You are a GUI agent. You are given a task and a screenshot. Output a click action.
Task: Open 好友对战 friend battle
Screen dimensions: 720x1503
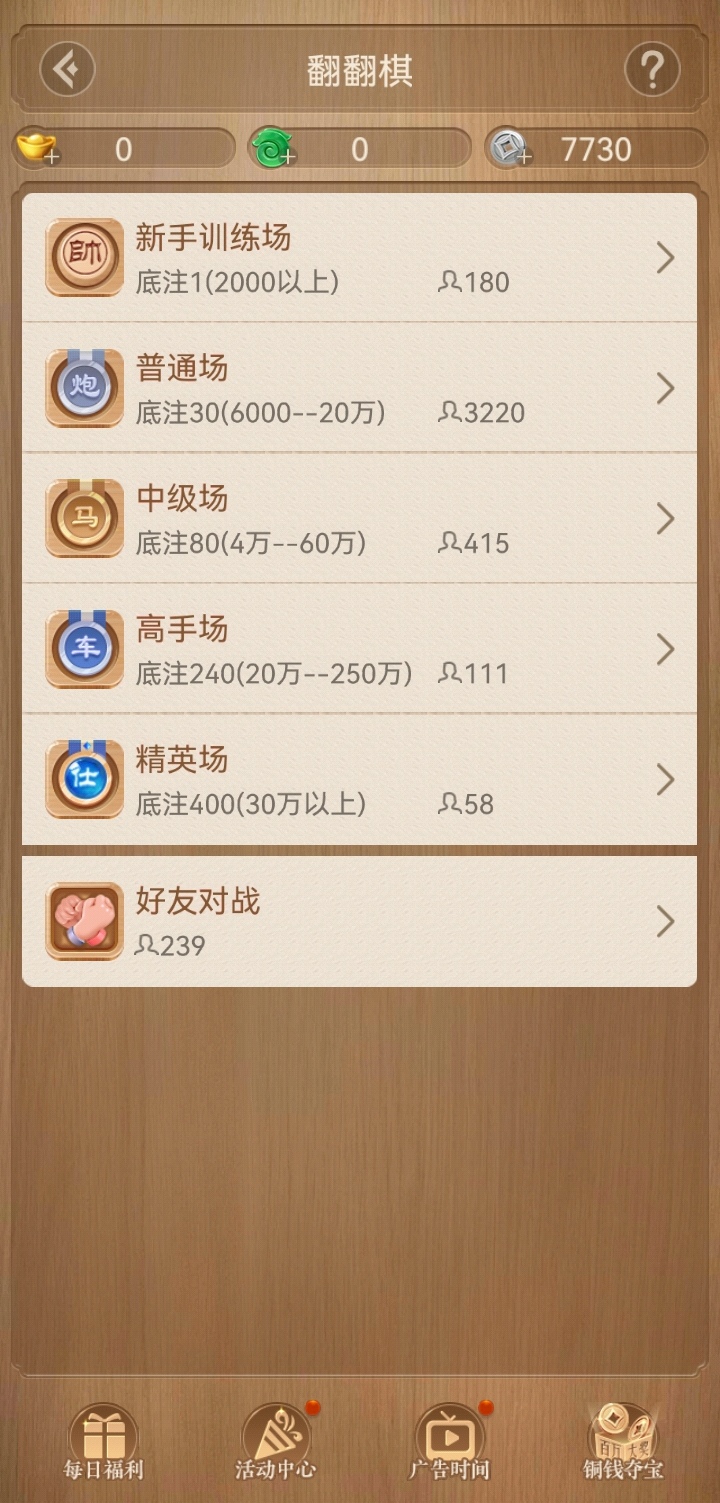pos(359,921)
